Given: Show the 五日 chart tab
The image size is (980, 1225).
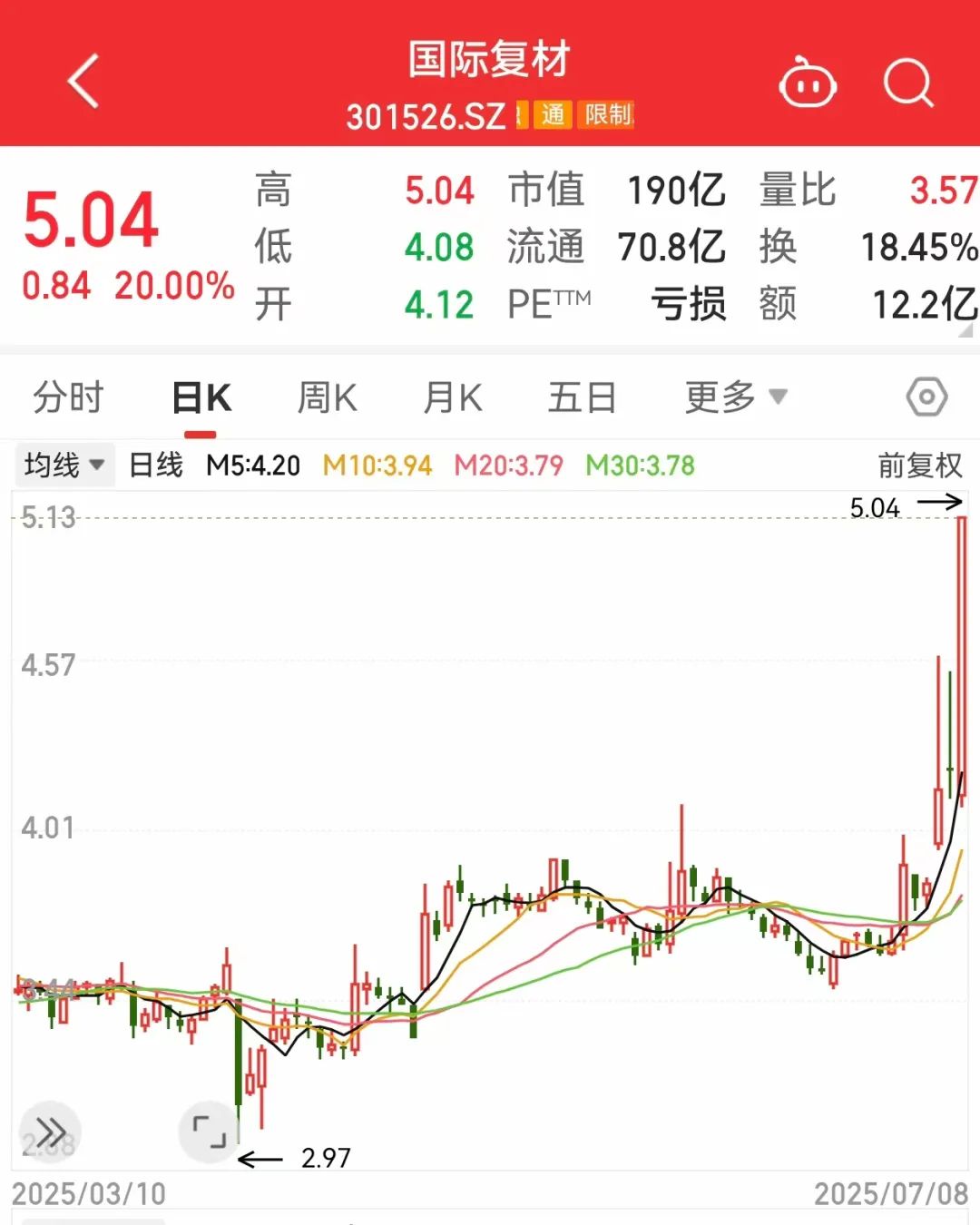Looking at the screenshot, I should (582, 397).
